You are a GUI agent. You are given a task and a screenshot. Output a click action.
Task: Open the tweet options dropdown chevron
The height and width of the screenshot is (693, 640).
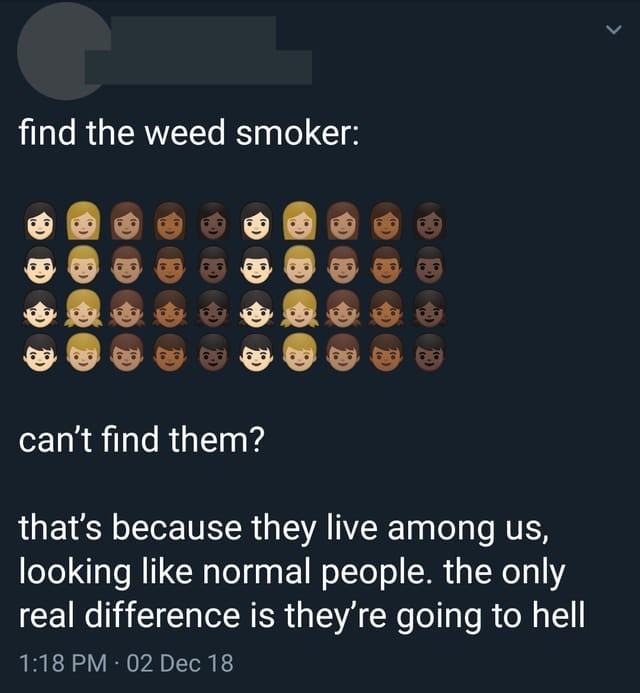click(x=615, y=32)
